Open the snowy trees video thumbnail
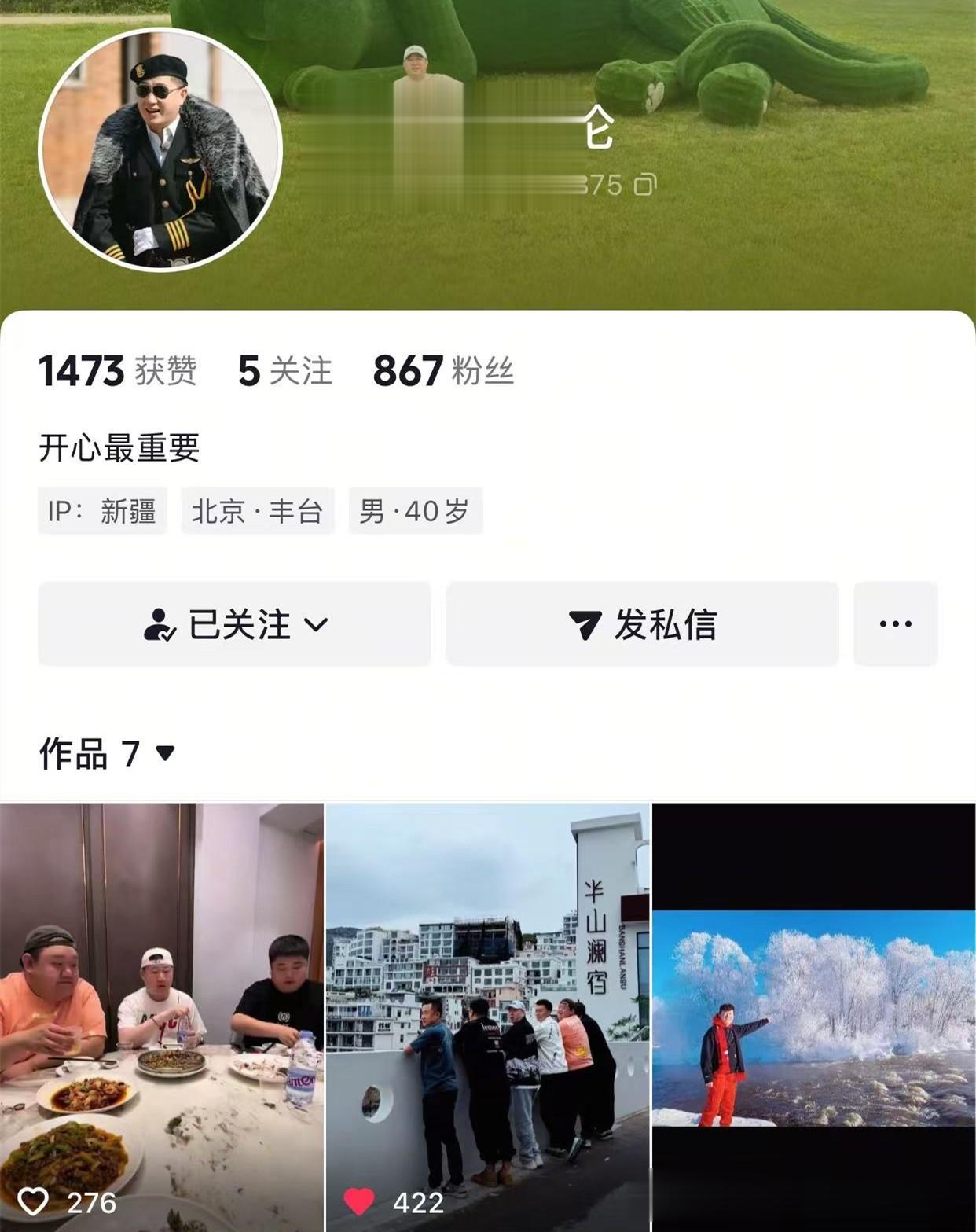976x1232 pixels. point(814,1017)
